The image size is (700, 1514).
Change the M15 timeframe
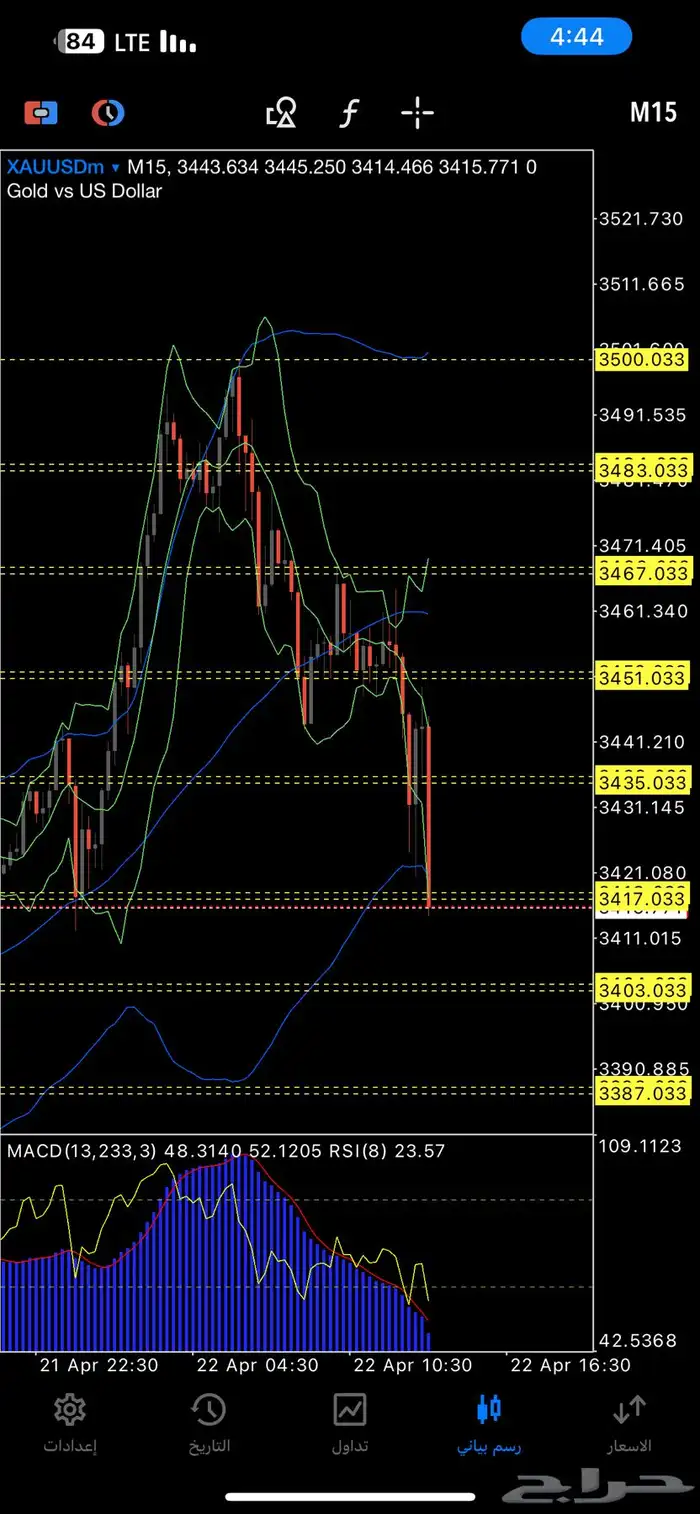click(x=653, y=113)
